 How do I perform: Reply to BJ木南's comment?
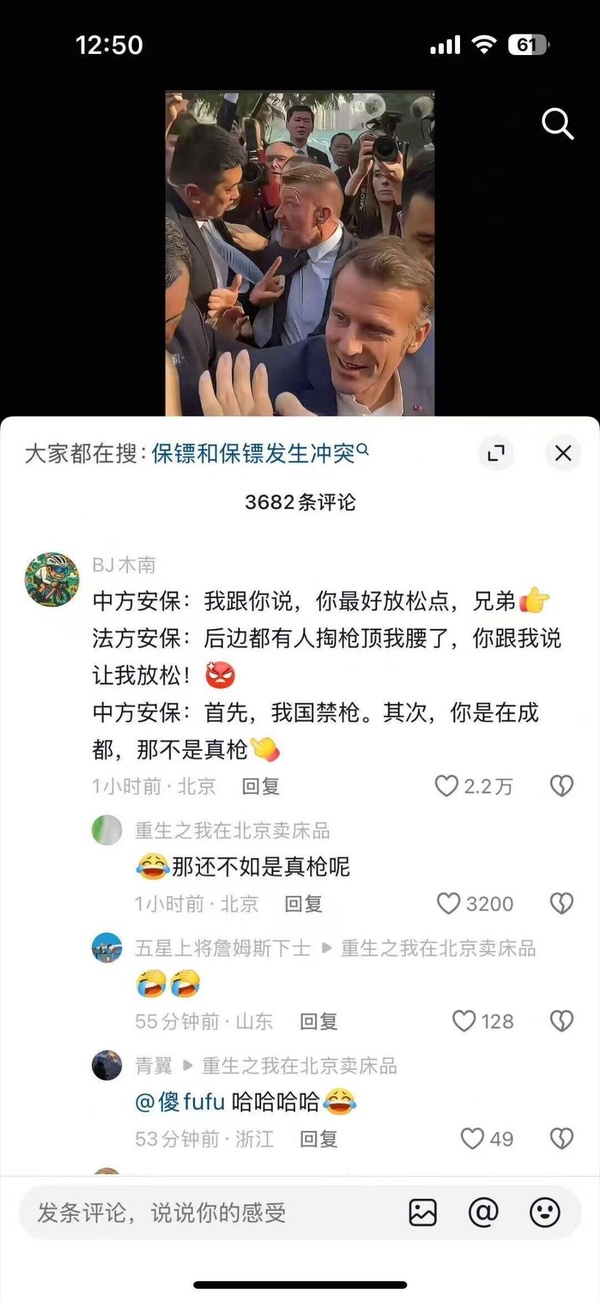(x=261, y=786)
